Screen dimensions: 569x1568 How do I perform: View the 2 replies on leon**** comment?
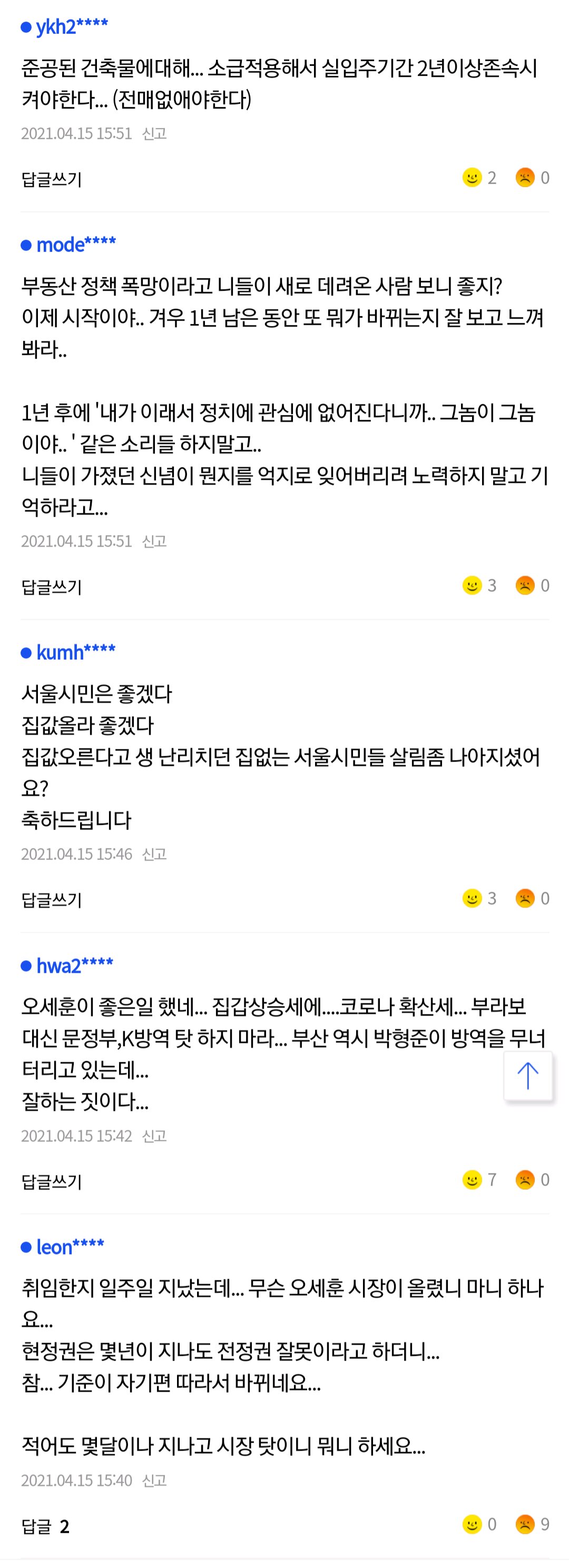tap(46, 1526)
